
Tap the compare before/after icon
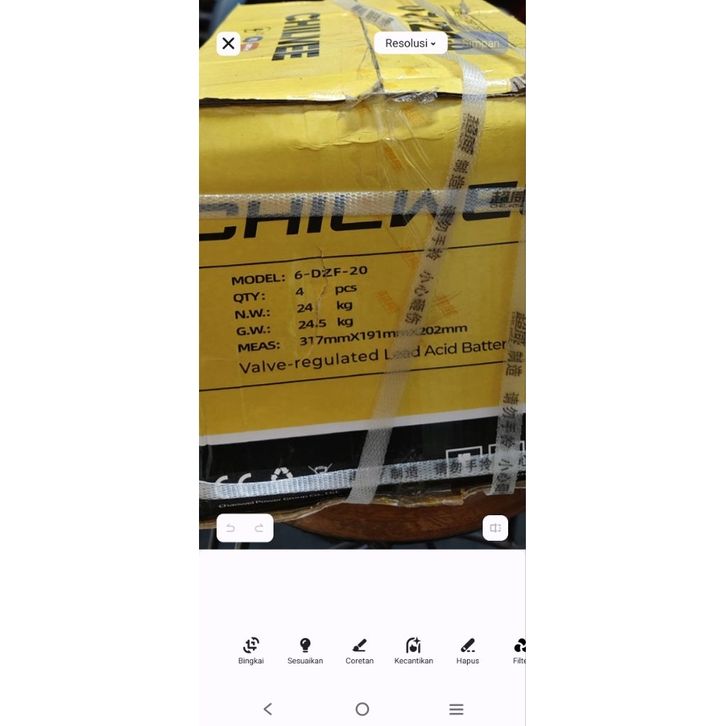[495, 528]
